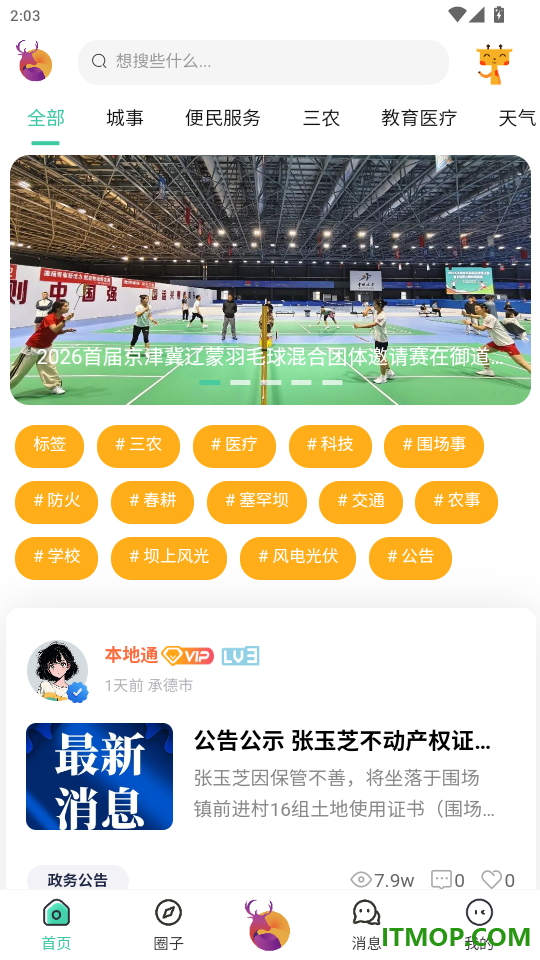
Task: Open the search box at the top
Action: click(263, 62)
